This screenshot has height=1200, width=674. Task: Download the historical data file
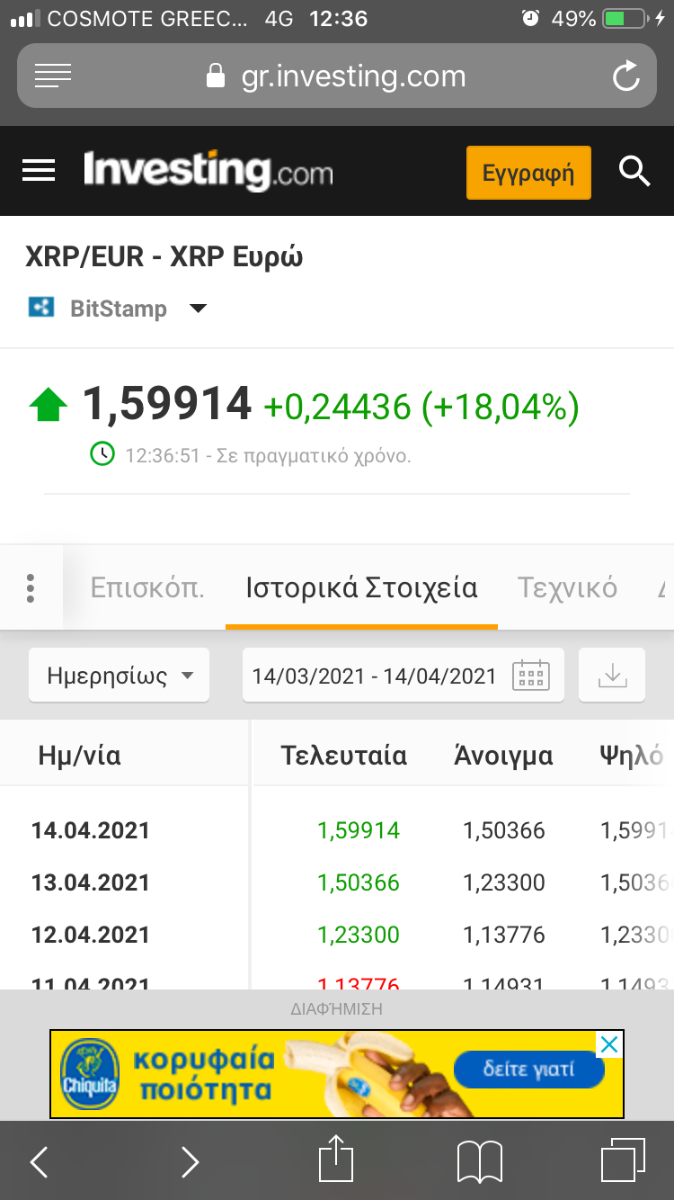click(611, 675)
